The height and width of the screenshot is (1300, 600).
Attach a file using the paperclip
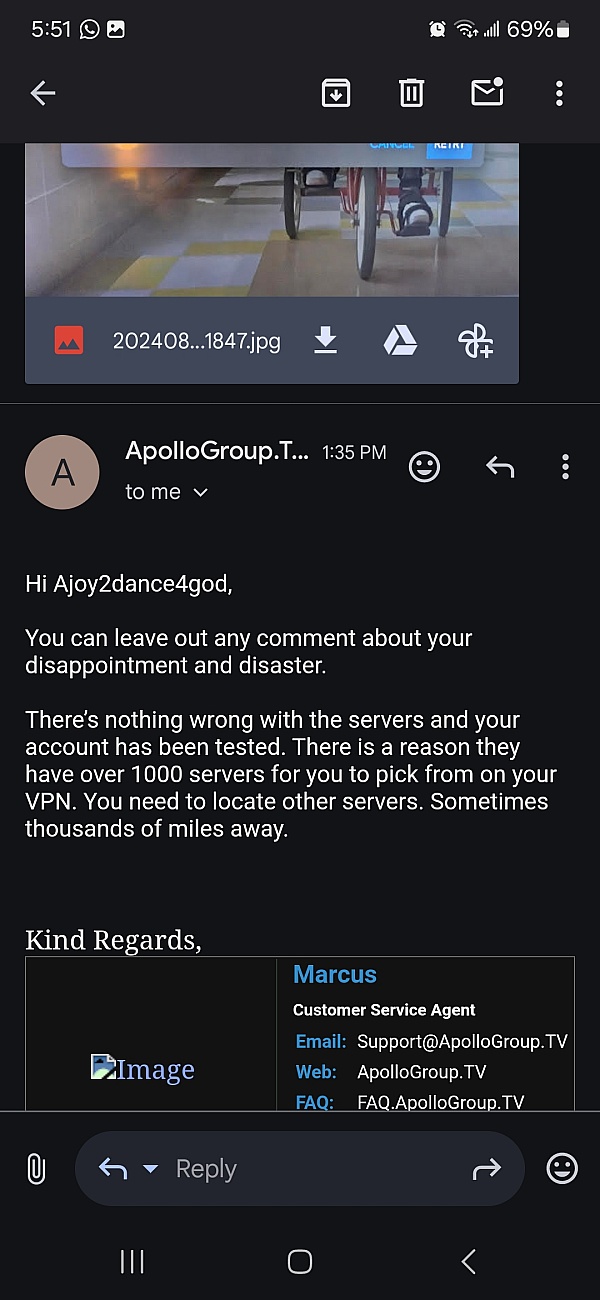pos(35,1168)
